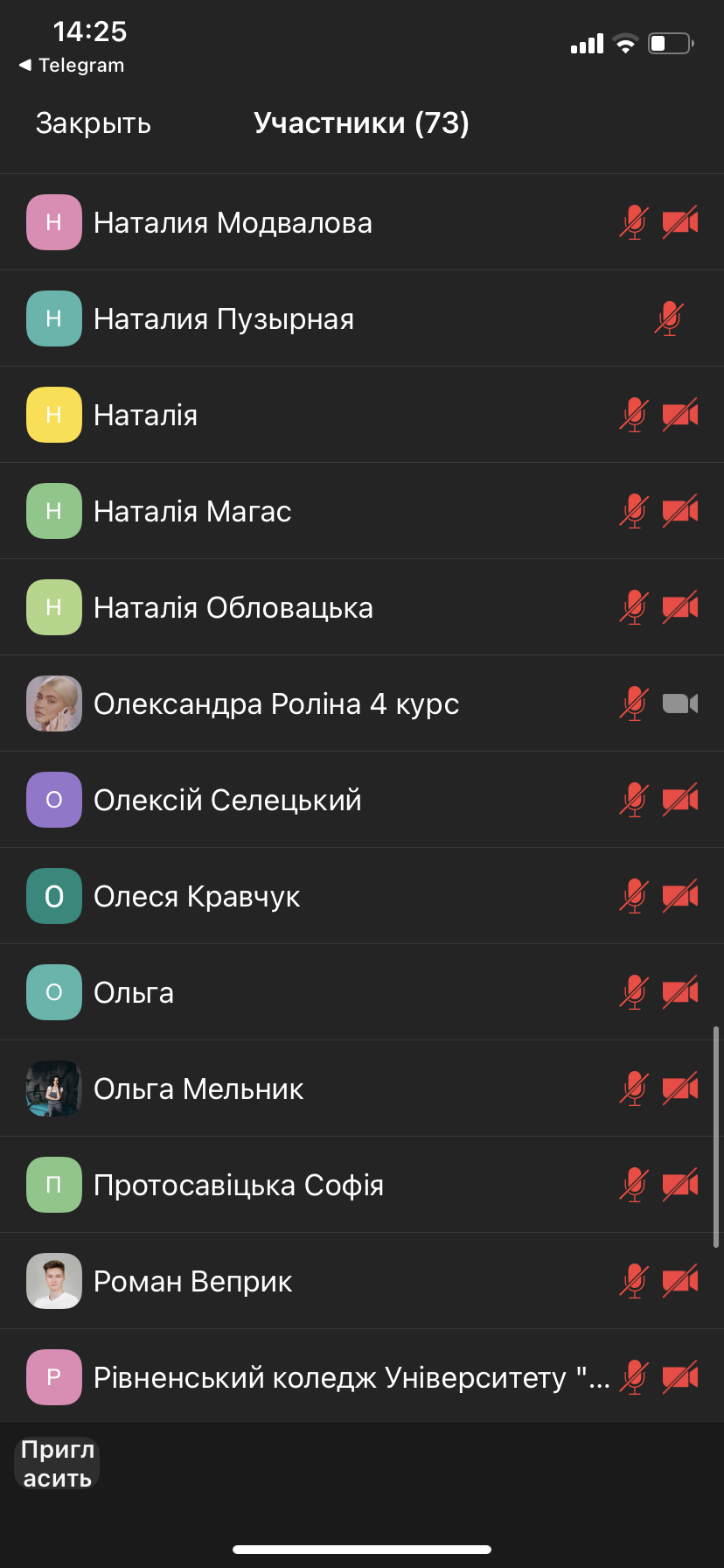Open participant Наталия Модвалова

pyautogui.click(x=233, y=223)
